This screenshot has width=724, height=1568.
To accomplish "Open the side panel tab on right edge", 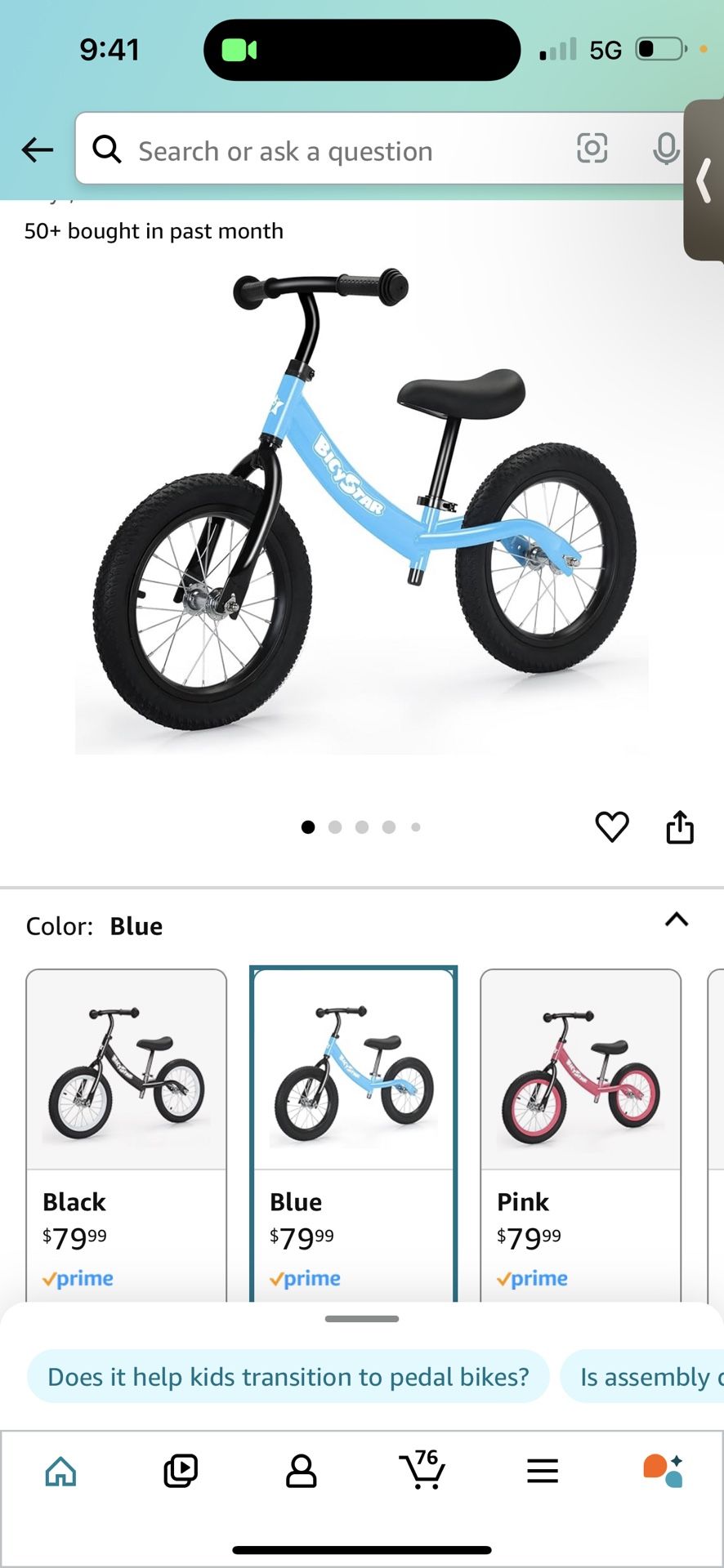I will 704,180.
